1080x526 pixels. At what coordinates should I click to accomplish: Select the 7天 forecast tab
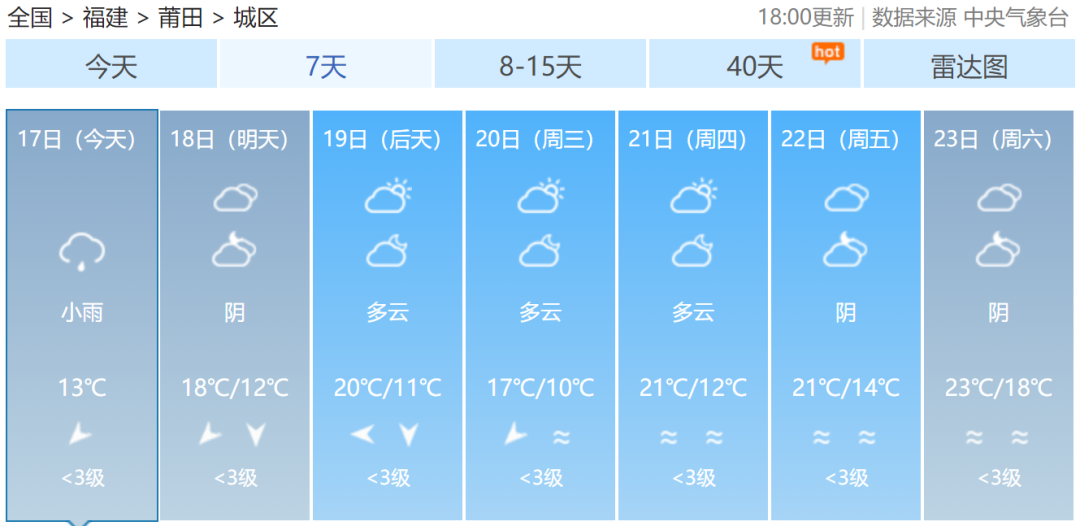[x=326, y=66]
